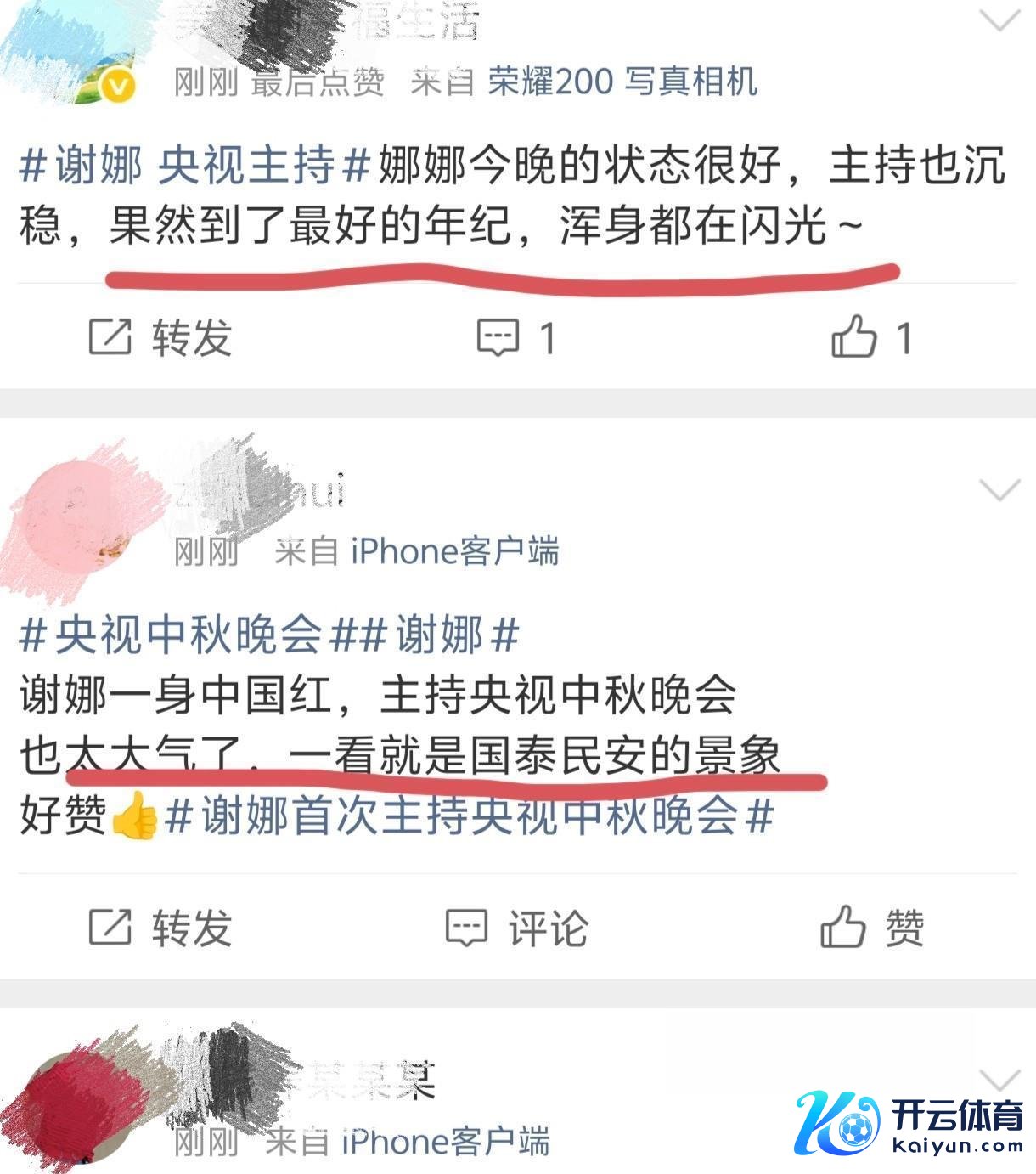Like the post with 1 like
The width and height of the screenshot is (1036, 1174).
(x=871, y=338)
